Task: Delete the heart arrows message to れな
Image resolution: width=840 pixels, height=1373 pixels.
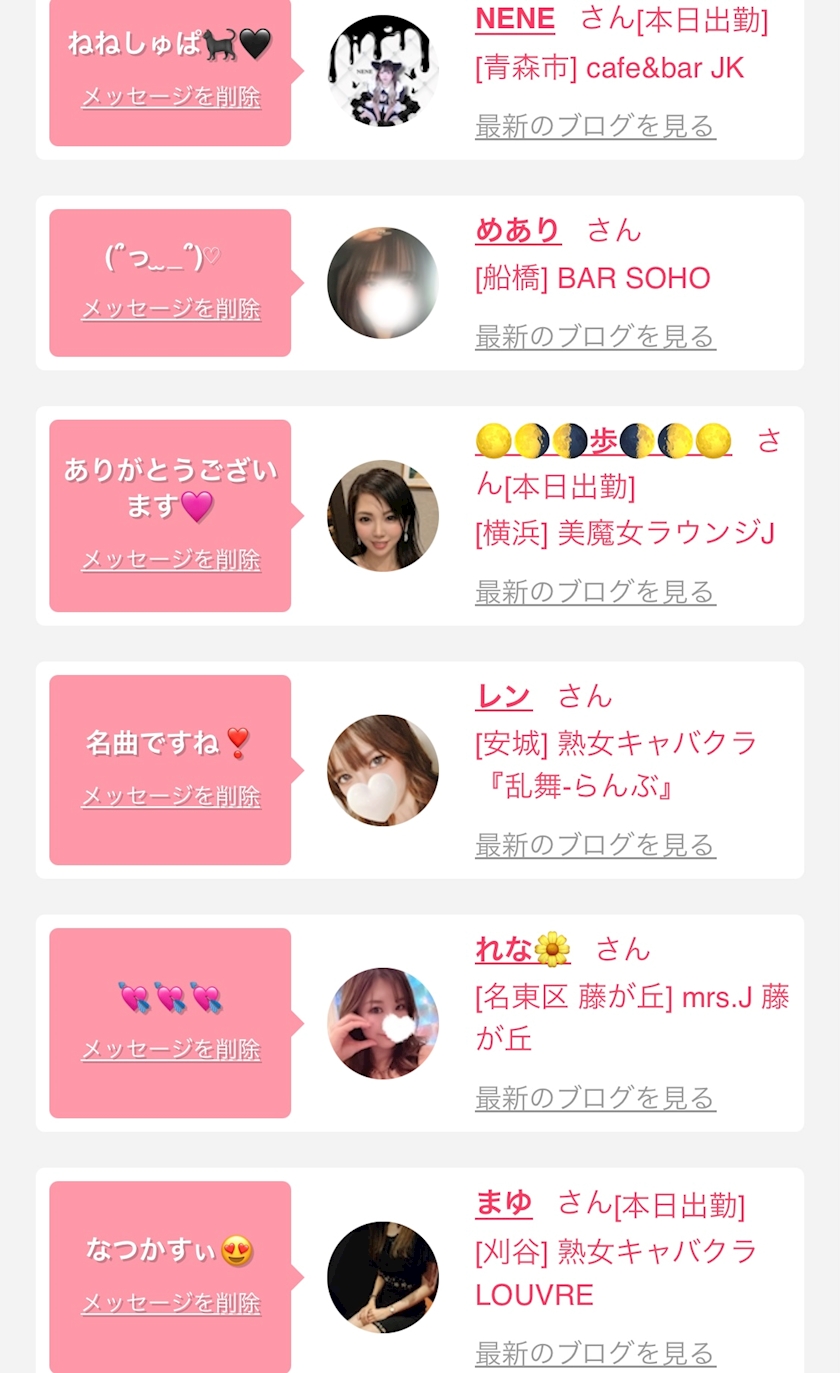Action: point(170,1049)
